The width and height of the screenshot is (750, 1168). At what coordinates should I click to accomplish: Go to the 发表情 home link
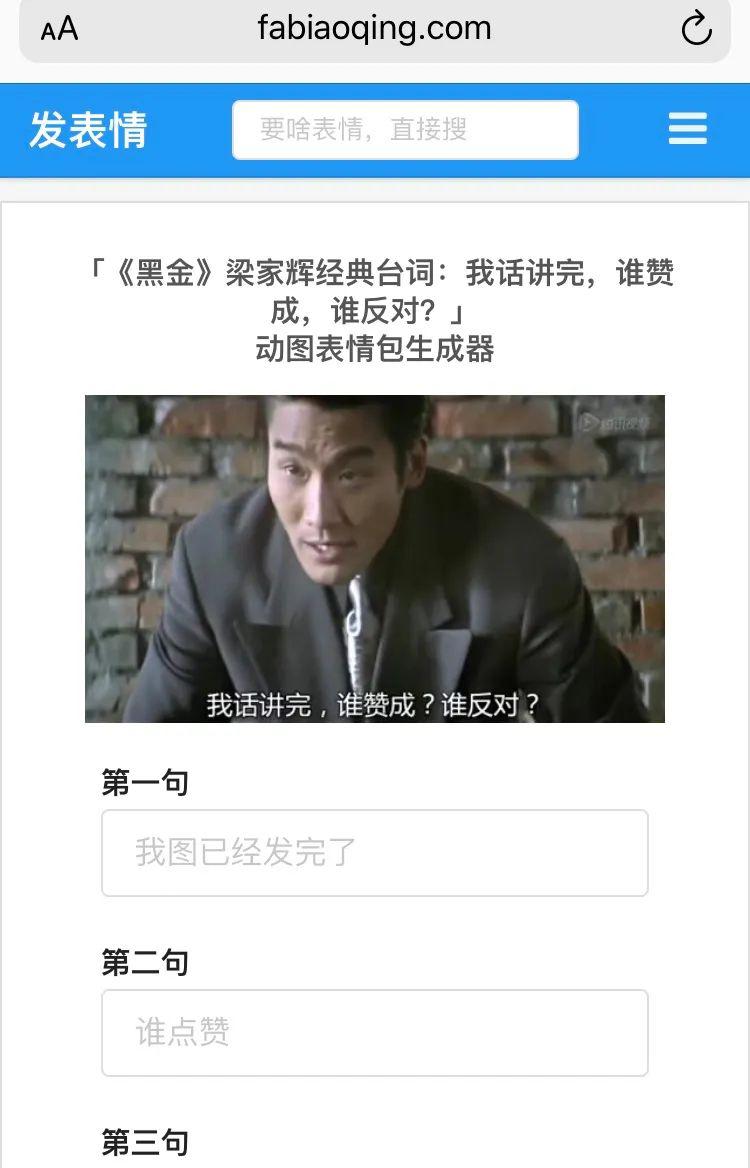click(x=88, y=130)
